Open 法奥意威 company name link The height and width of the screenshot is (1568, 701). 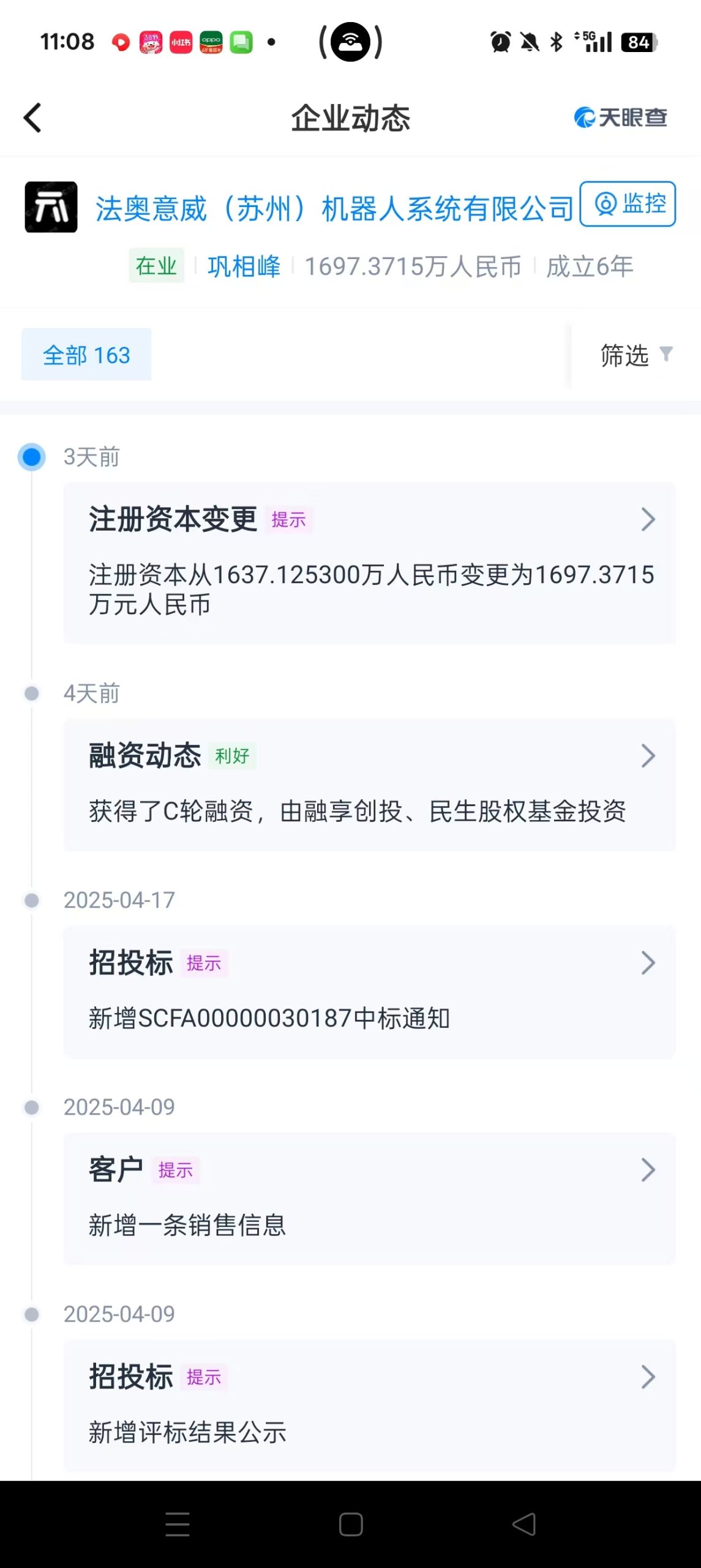pyautogui.click(x=334, y=209)
